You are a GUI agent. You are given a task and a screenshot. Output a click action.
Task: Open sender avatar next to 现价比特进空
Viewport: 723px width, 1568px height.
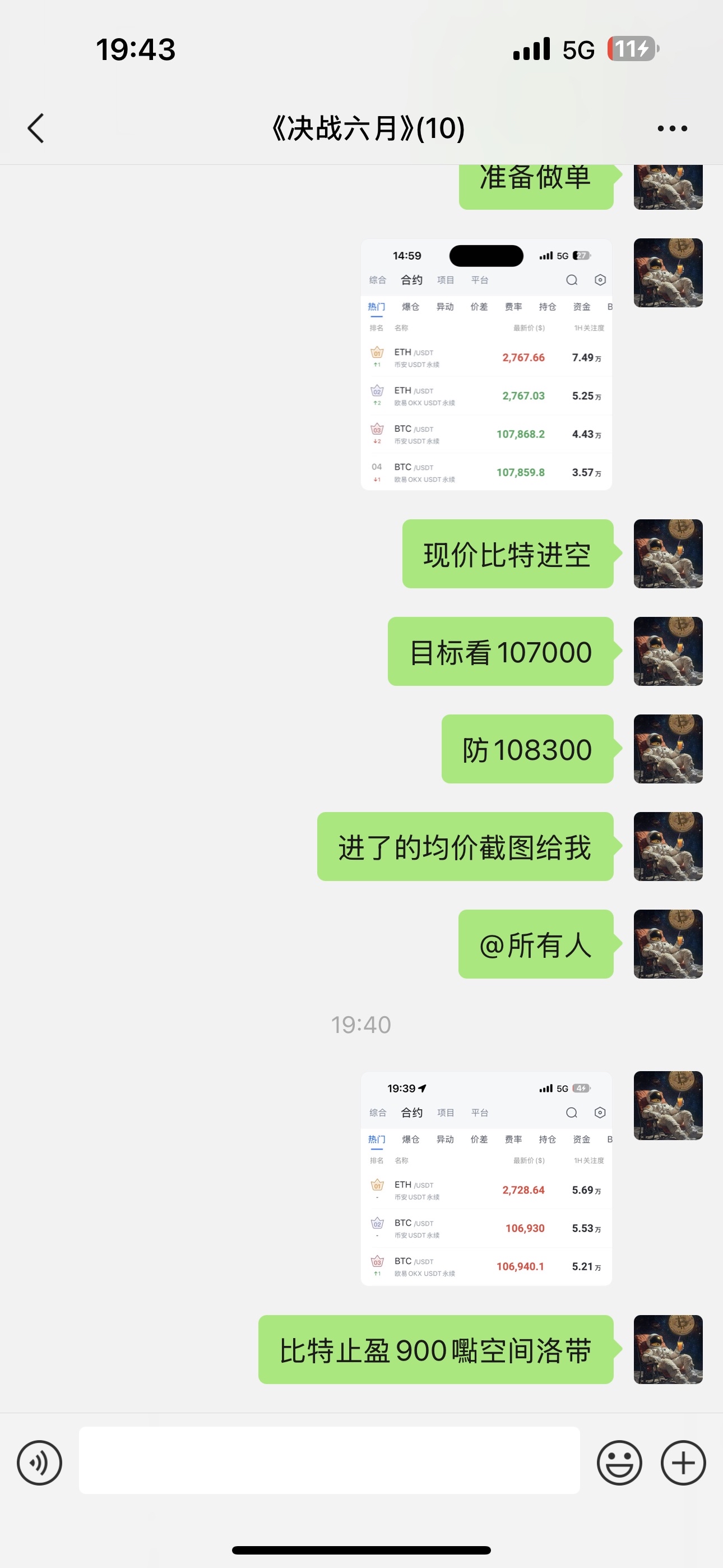click(x=668, y=554)
